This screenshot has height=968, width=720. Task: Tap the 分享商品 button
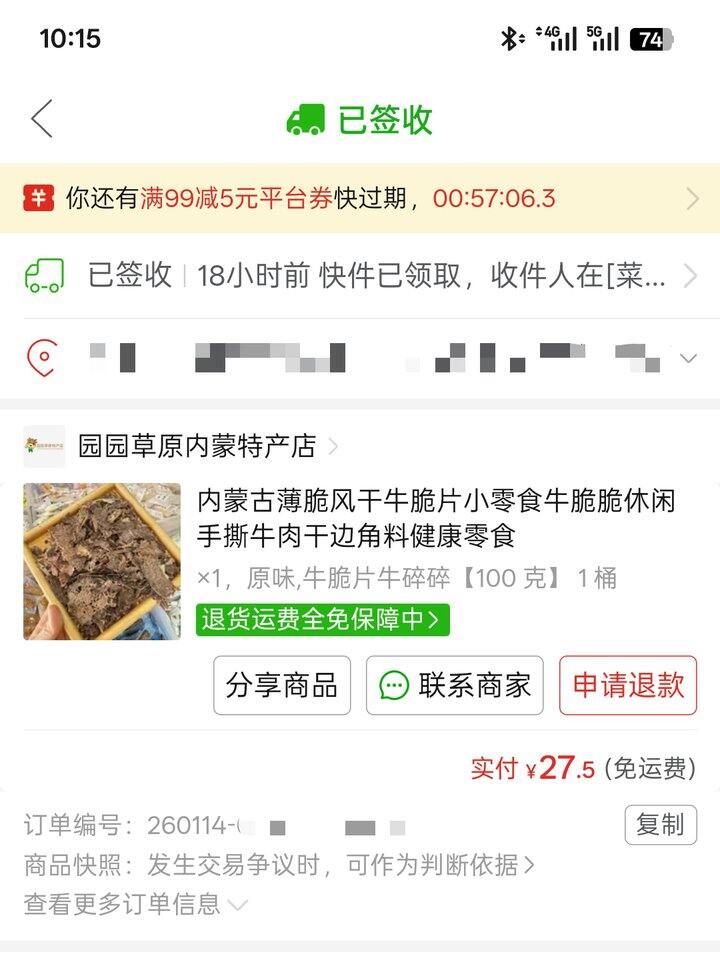click(x=282, y=686)
